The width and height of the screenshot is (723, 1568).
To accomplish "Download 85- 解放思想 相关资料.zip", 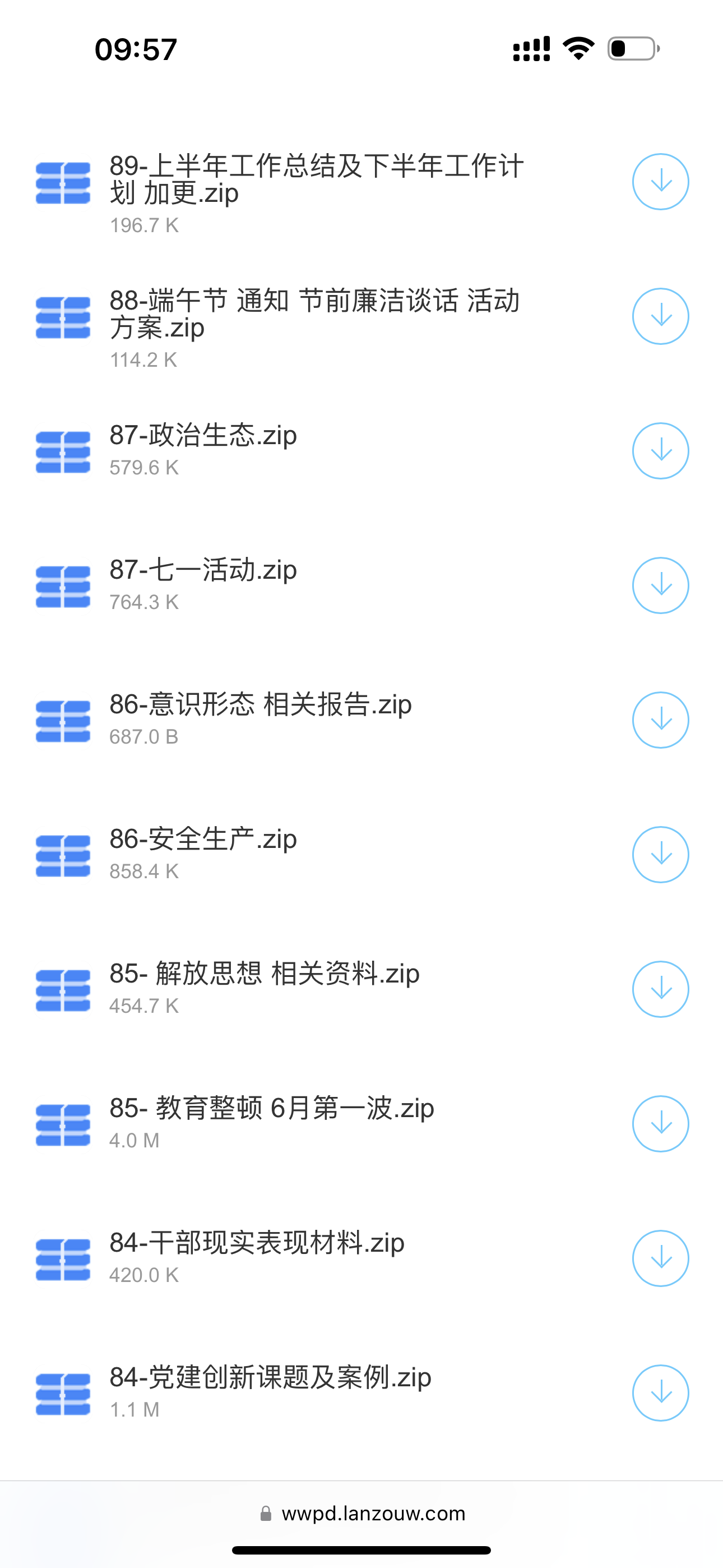I will (660, 989).
